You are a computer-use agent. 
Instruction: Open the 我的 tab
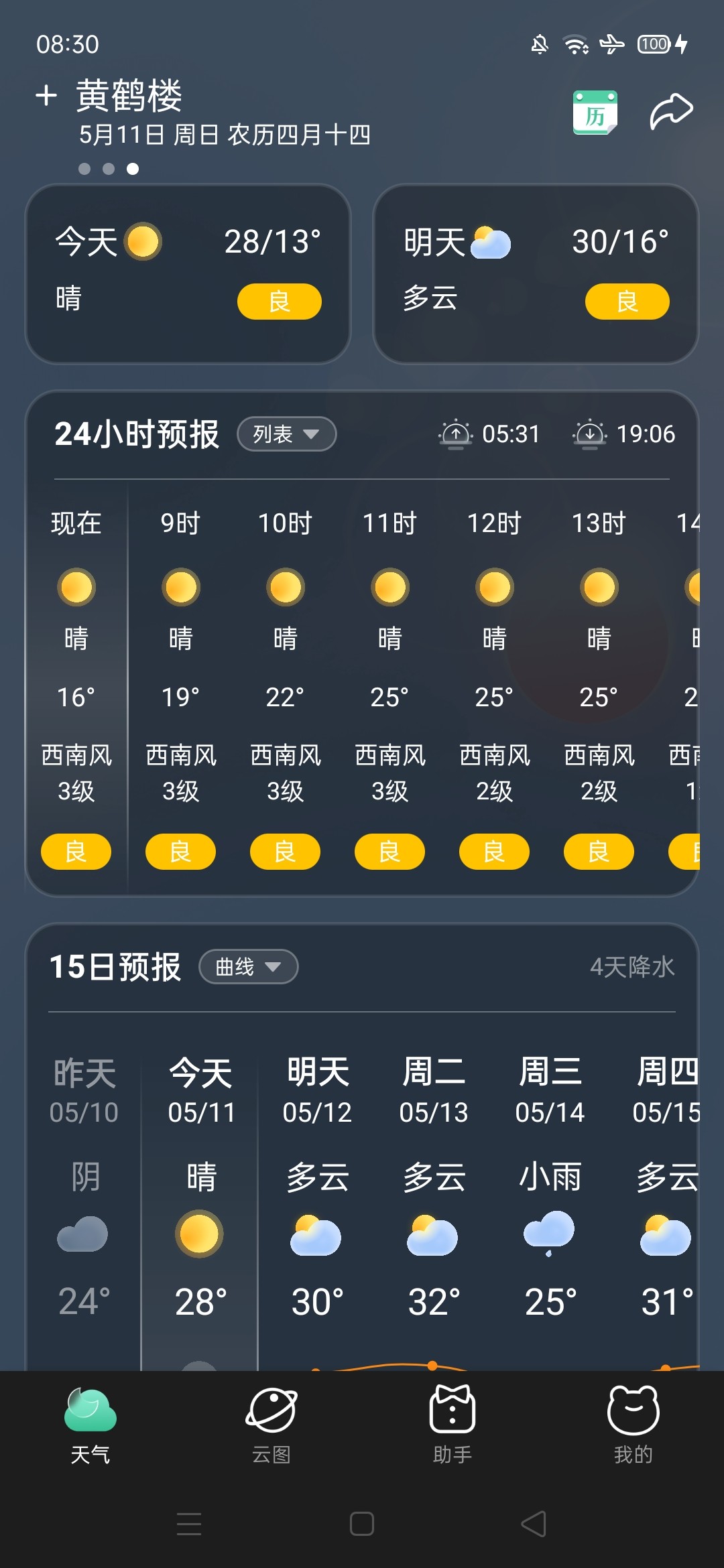(633, 1425)
